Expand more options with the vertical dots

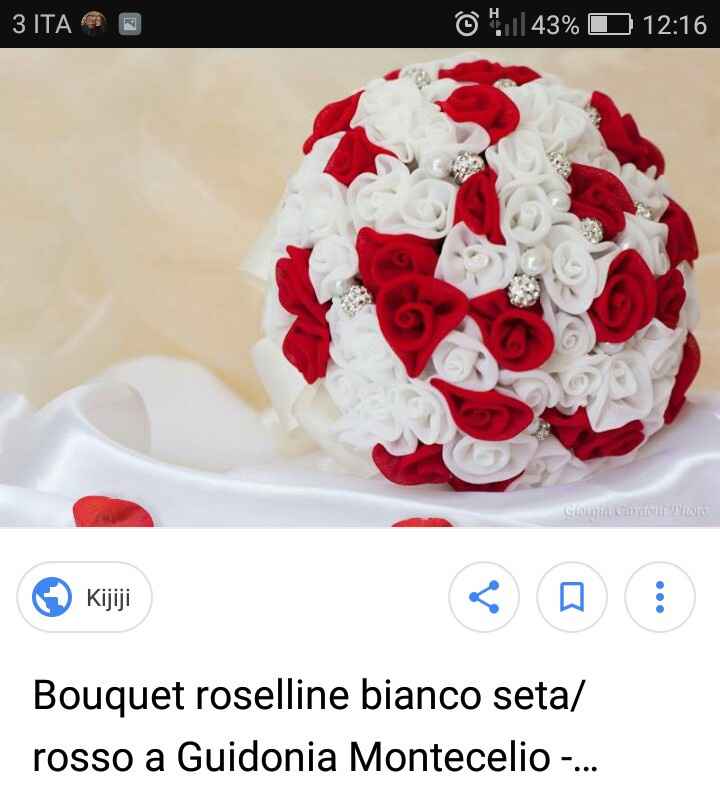coord(659,597)
